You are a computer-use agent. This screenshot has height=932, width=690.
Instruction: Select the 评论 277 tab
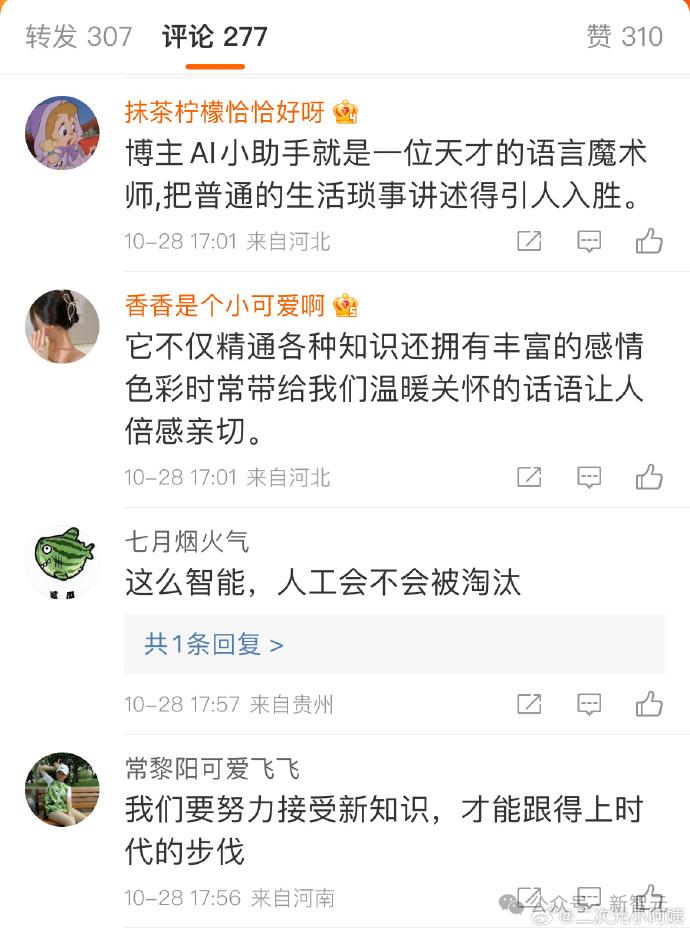215,36
